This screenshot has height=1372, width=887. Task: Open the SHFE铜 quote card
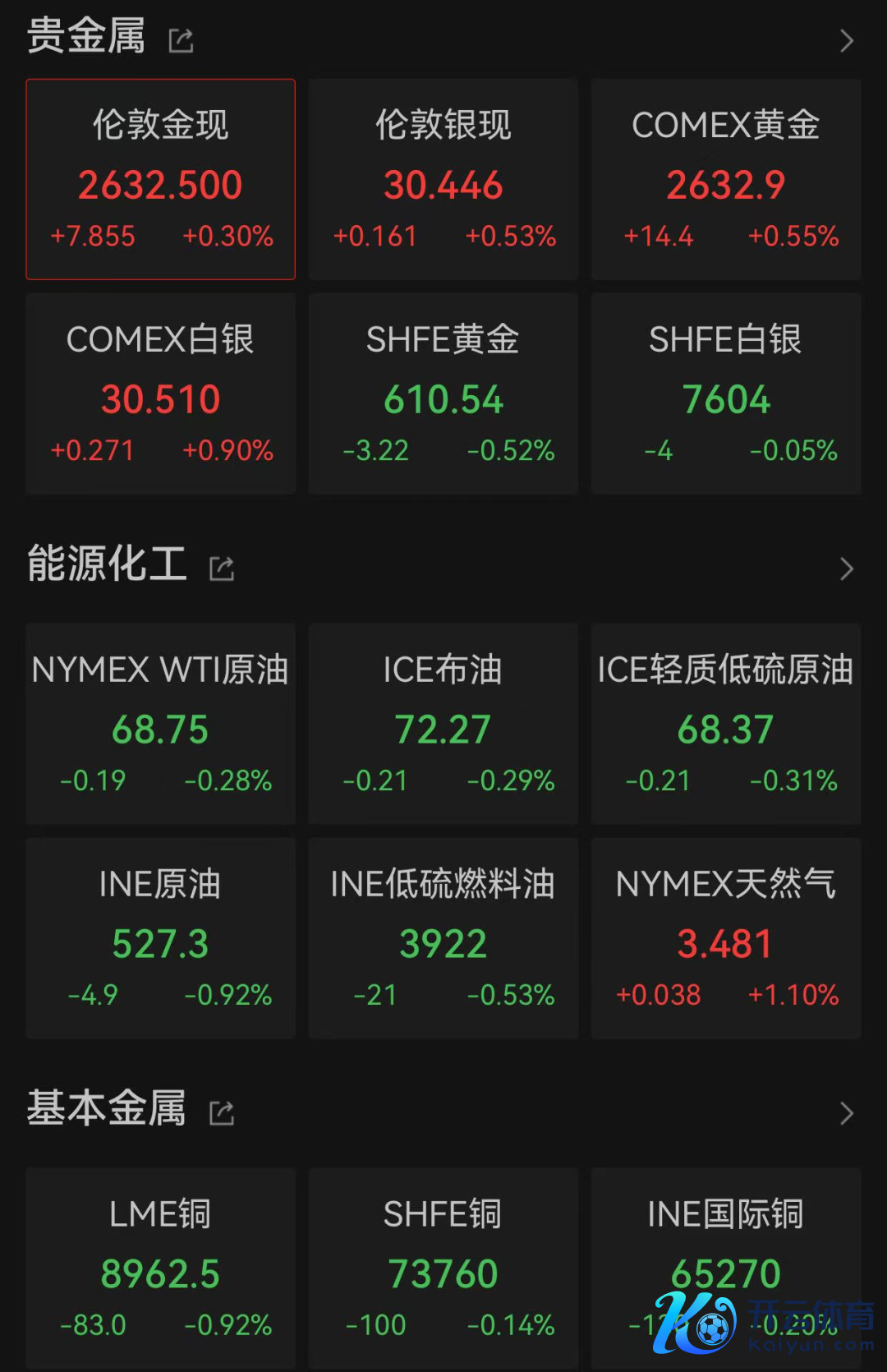coord(443,1268)
